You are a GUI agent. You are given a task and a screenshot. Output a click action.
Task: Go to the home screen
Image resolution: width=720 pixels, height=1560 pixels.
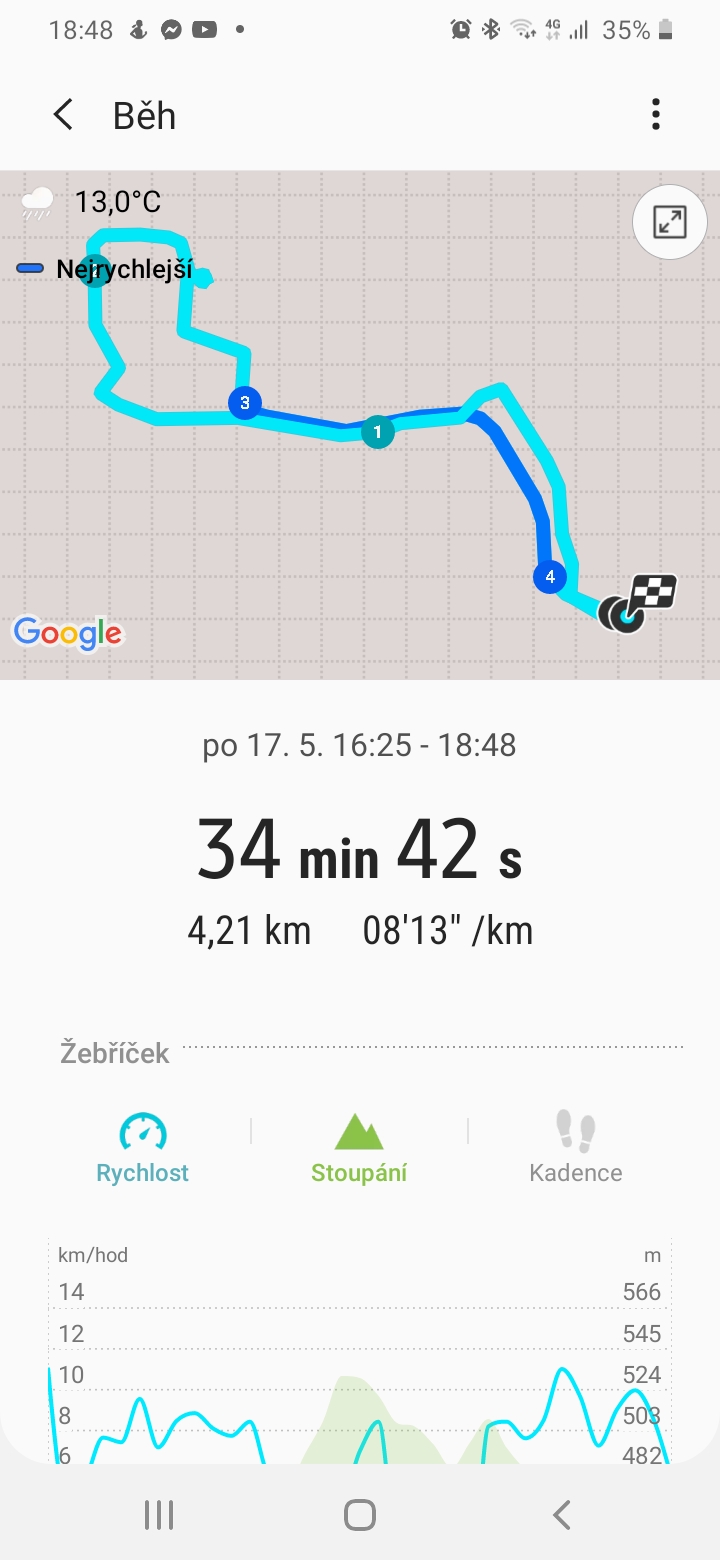pos(360,1515)
